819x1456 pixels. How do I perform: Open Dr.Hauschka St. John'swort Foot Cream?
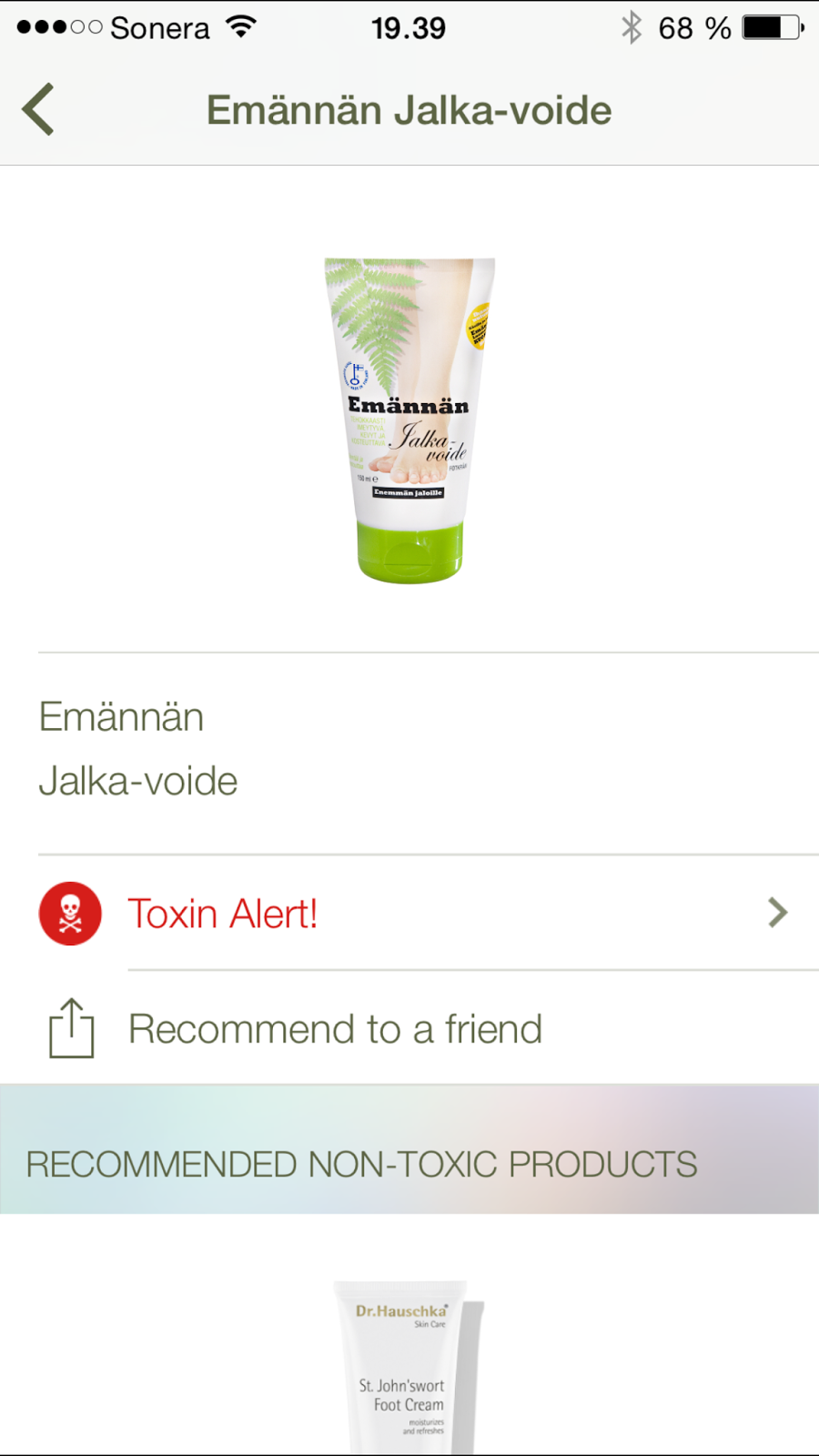click(409, 1365)
